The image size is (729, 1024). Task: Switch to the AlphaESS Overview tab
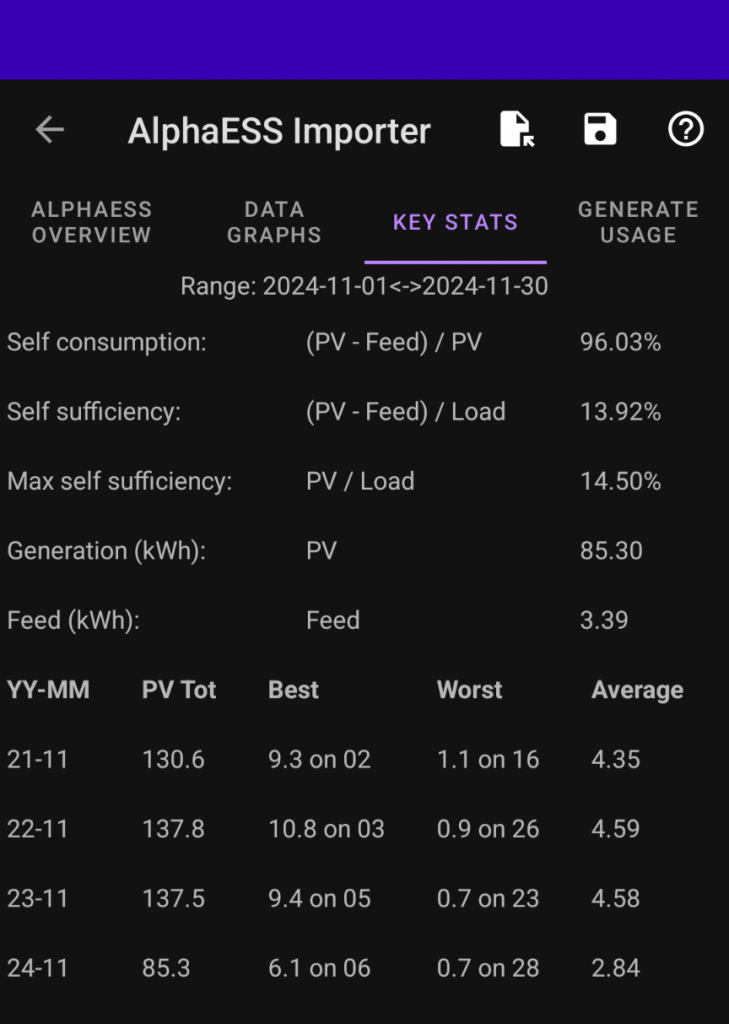coord(91,222)
